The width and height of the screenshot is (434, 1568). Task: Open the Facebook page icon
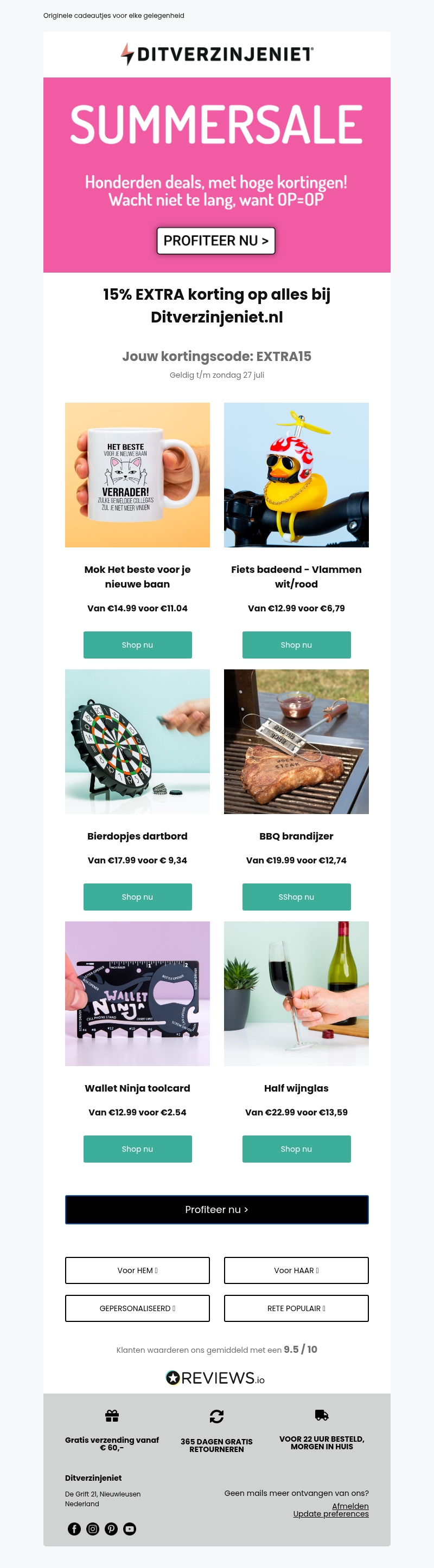pyautogui.click(x=74, y=1528)
